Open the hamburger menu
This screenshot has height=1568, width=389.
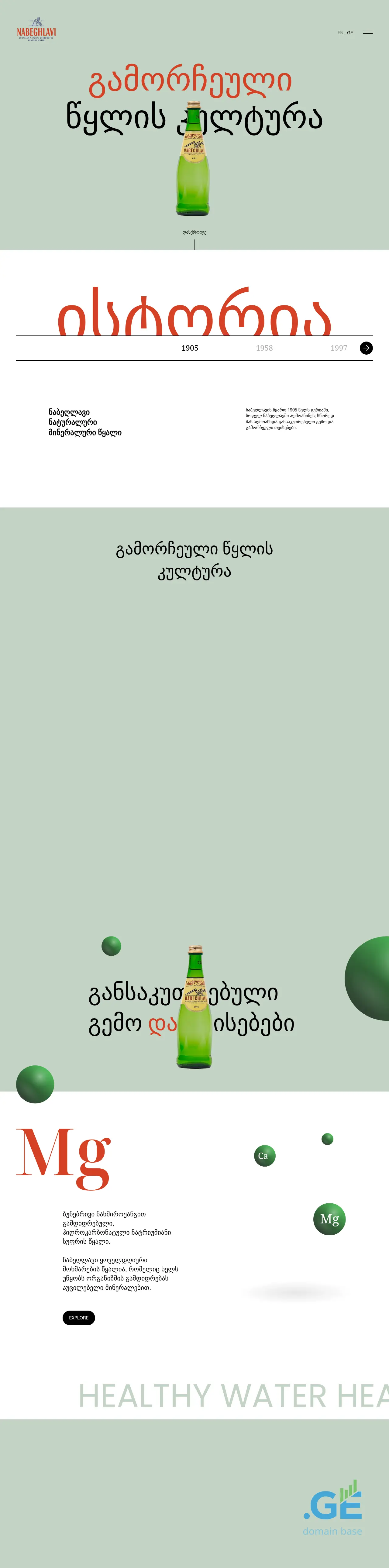(368, 32)
